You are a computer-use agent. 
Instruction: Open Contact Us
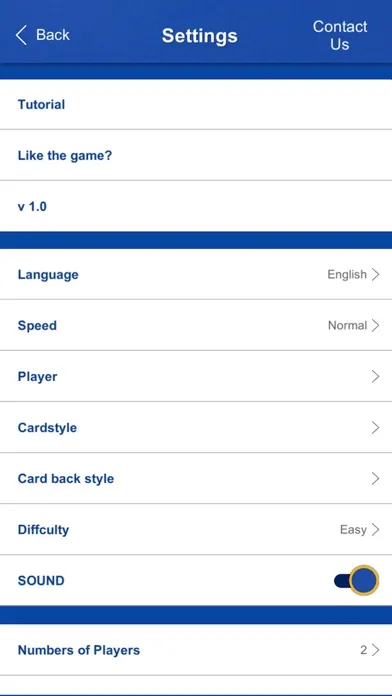[340, 35]
